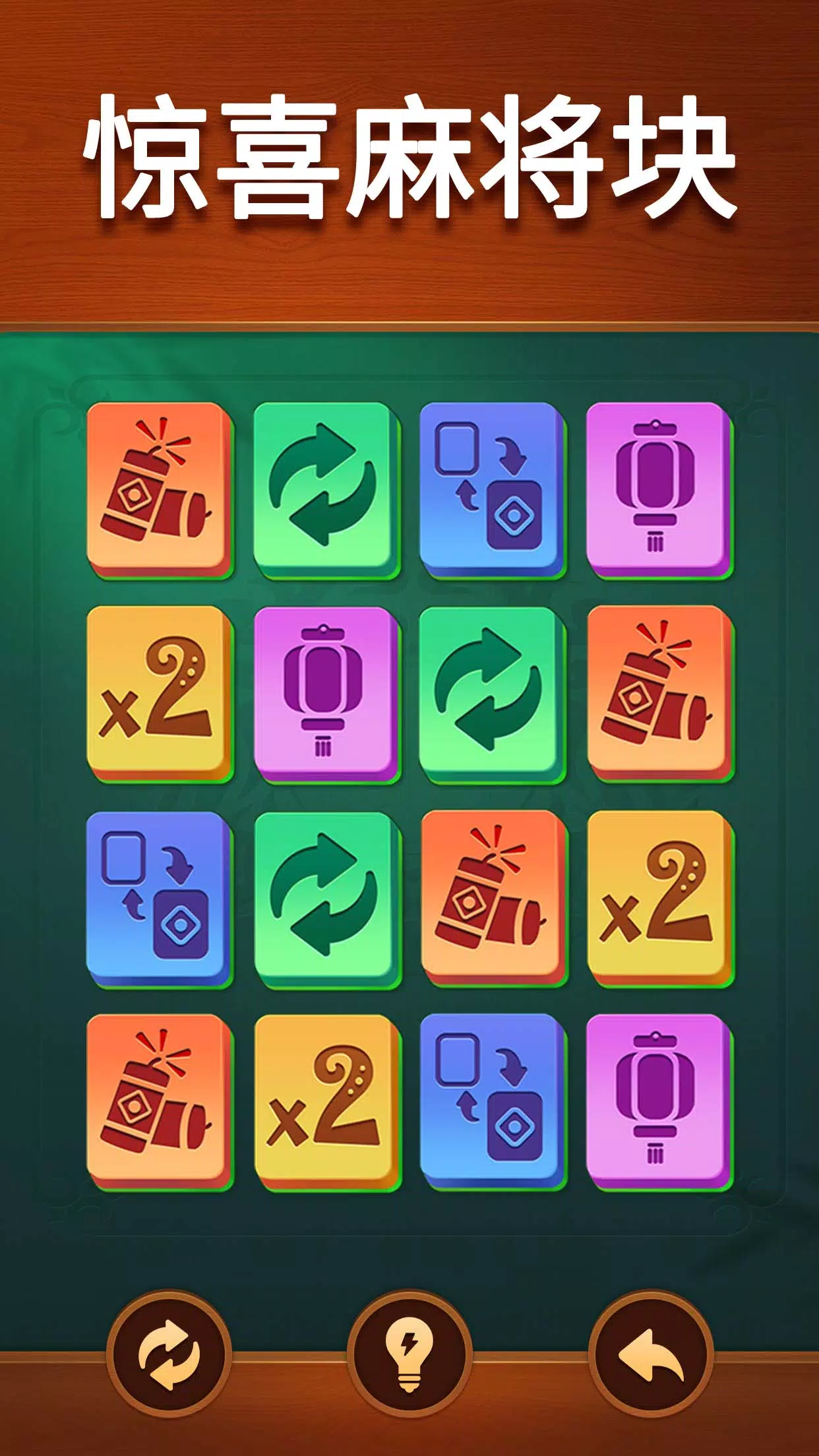Select the lantern tile next to the x2 tile
The image size is (819, 1456).
[328, 696]
